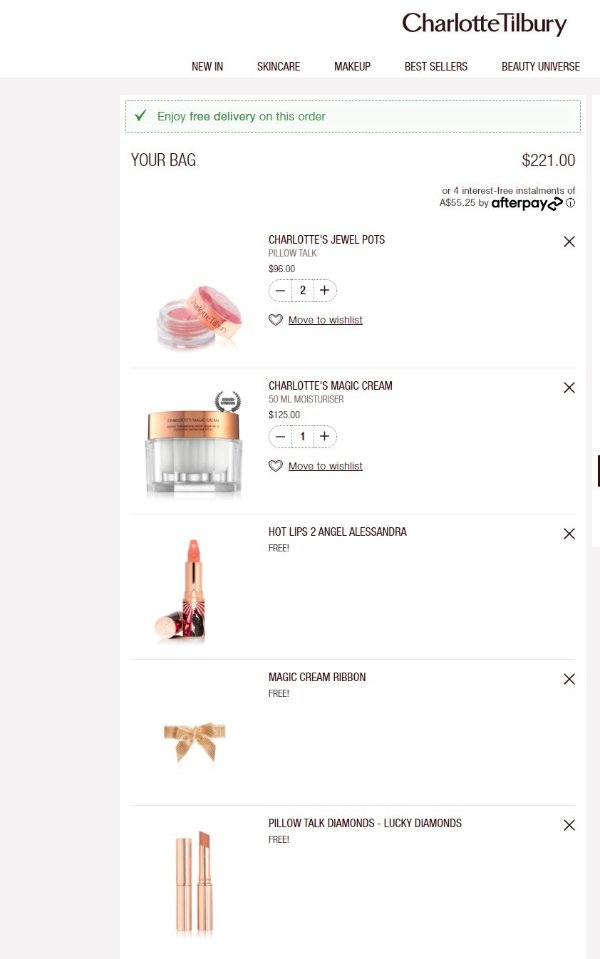
Task: Go to Best Sellers
Action: coord(435,67)
